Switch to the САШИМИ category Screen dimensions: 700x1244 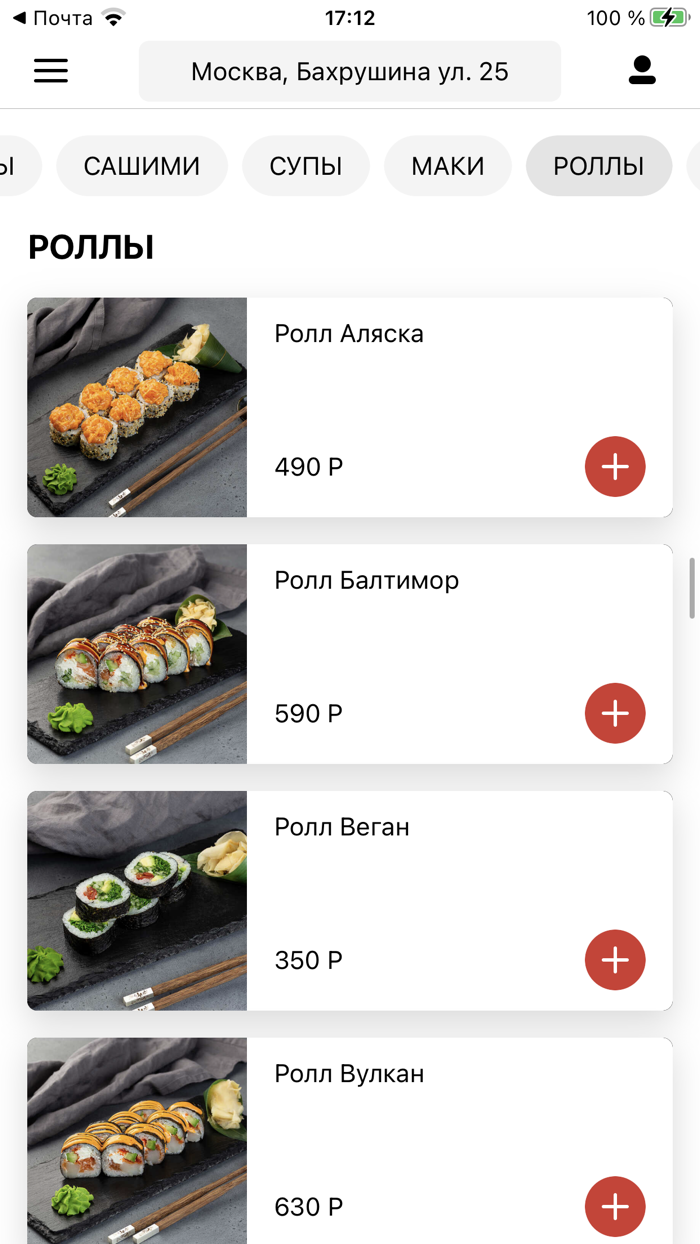pyautogui.click(x=142, y=166)
